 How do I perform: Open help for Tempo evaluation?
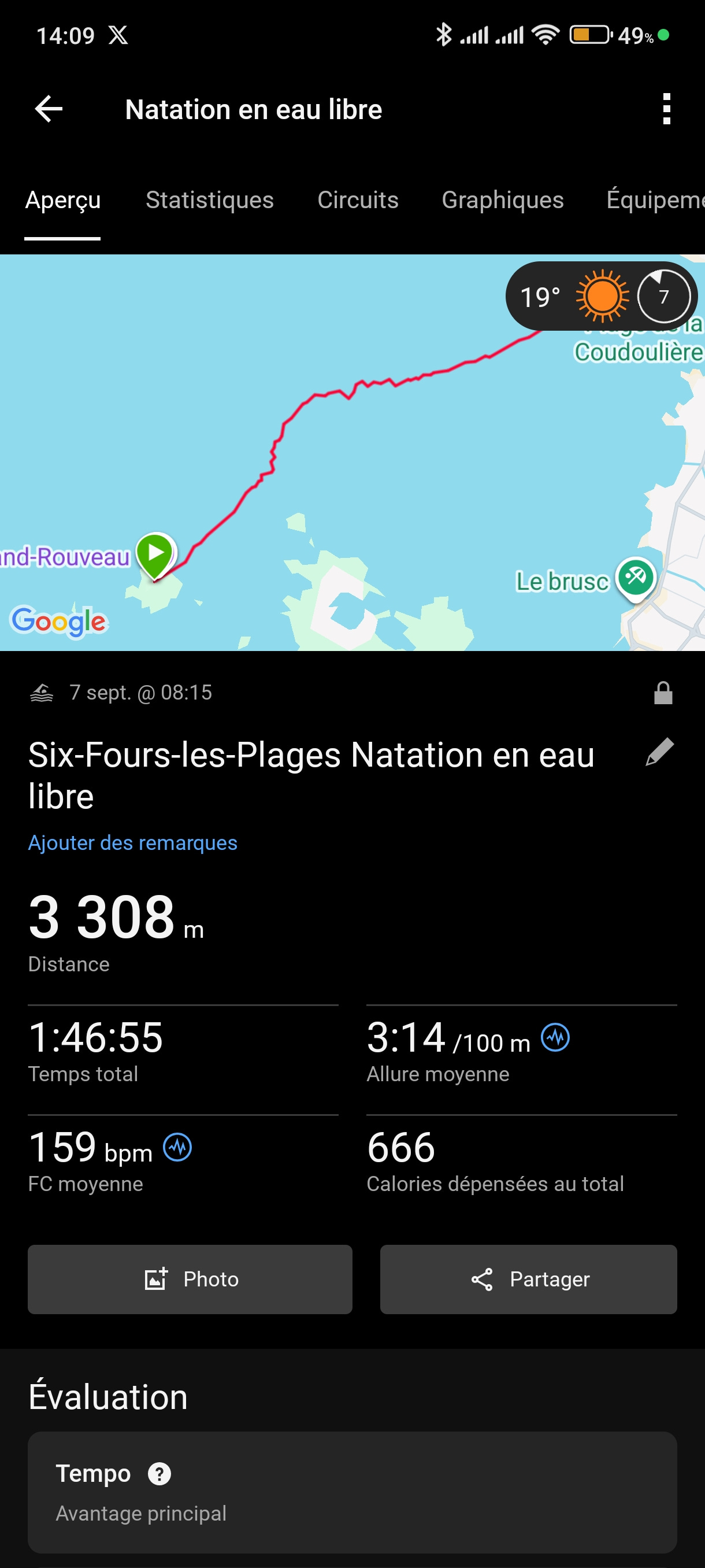pyautogui.click(x=159, y=1474)
